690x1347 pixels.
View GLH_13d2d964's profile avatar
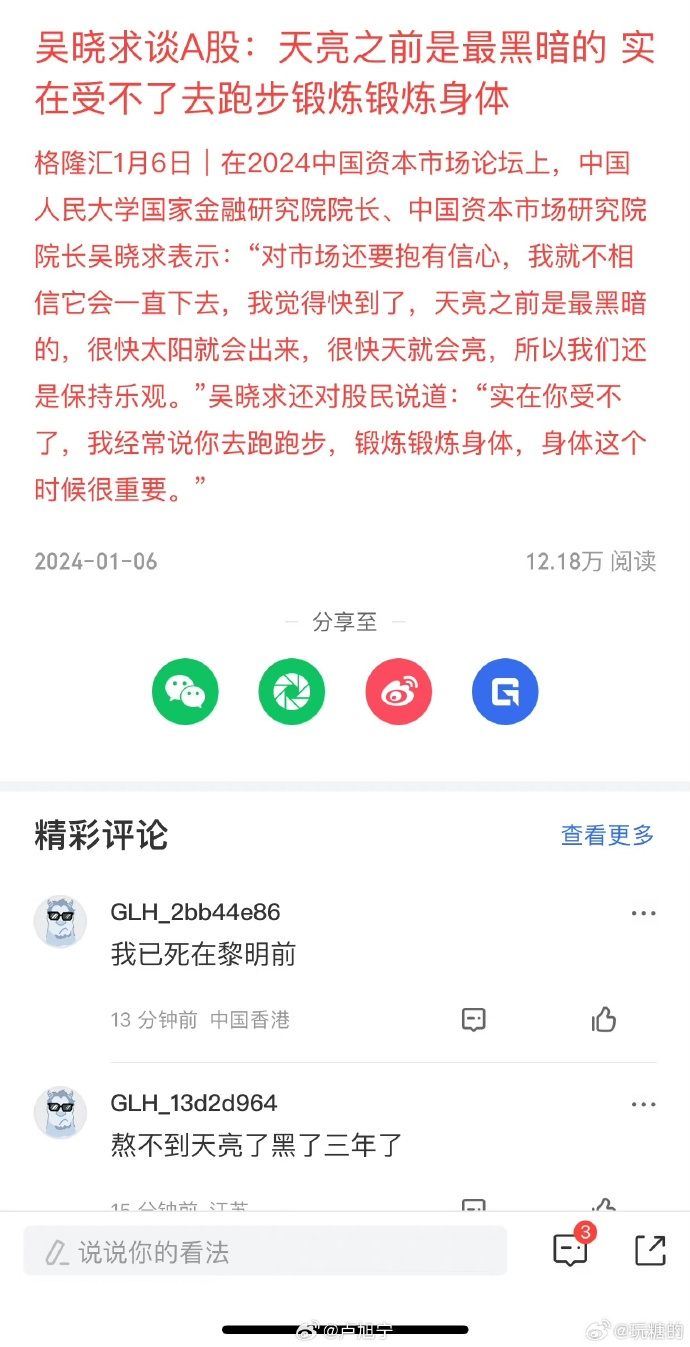60,1112
